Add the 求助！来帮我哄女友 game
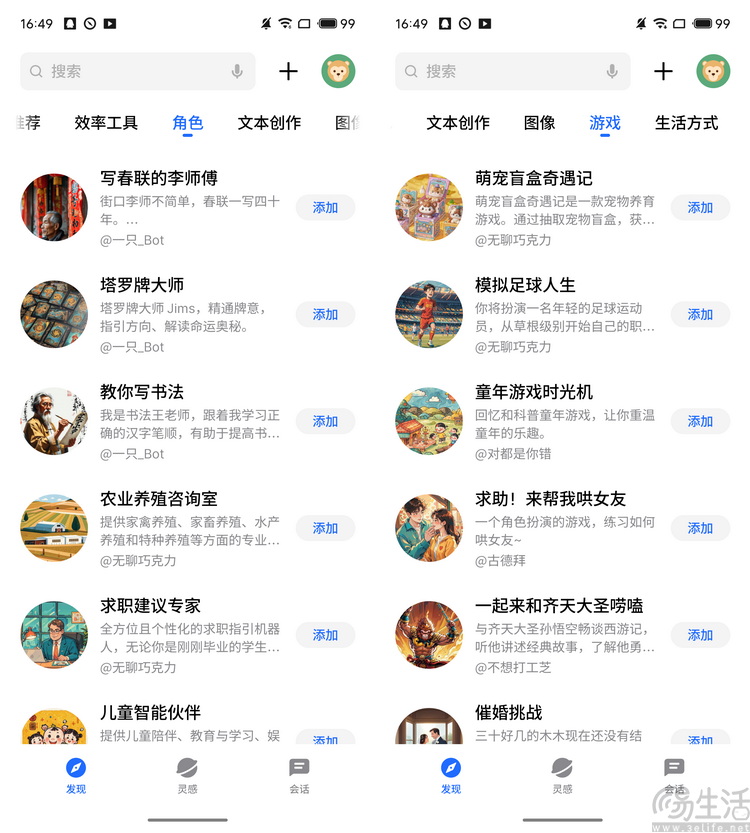The width and height of the screenshot is (750, 833). pos(700,528)
